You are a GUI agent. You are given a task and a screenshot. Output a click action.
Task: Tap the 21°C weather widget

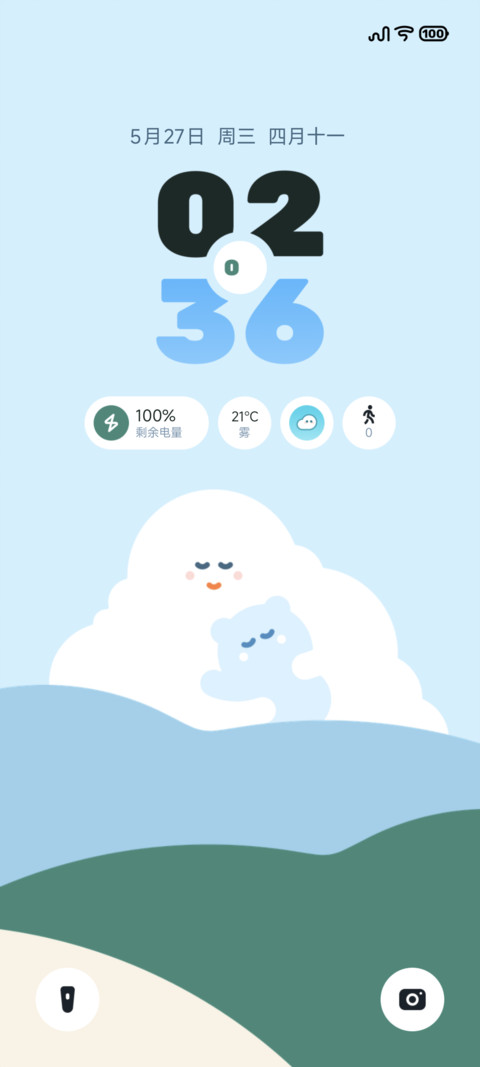pos(244,423)
